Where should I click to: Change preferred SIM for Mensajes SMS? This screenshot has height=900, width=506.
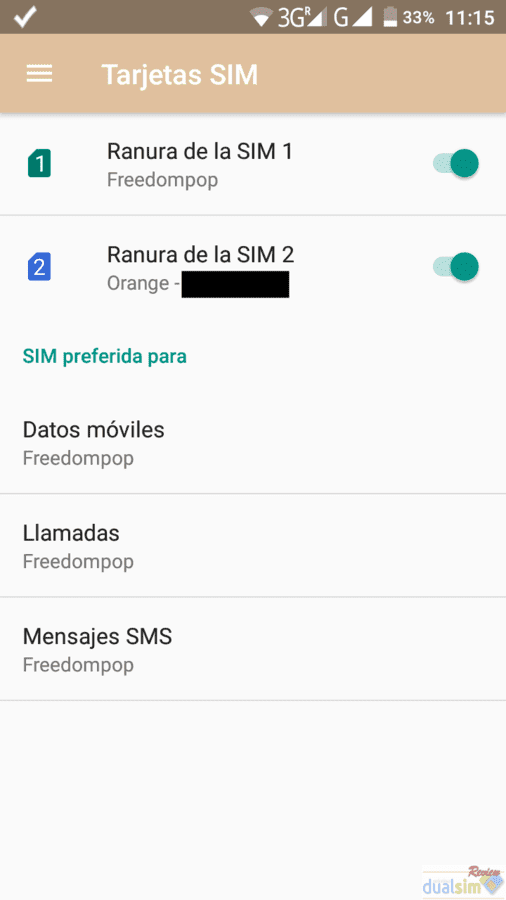[253, 649]
